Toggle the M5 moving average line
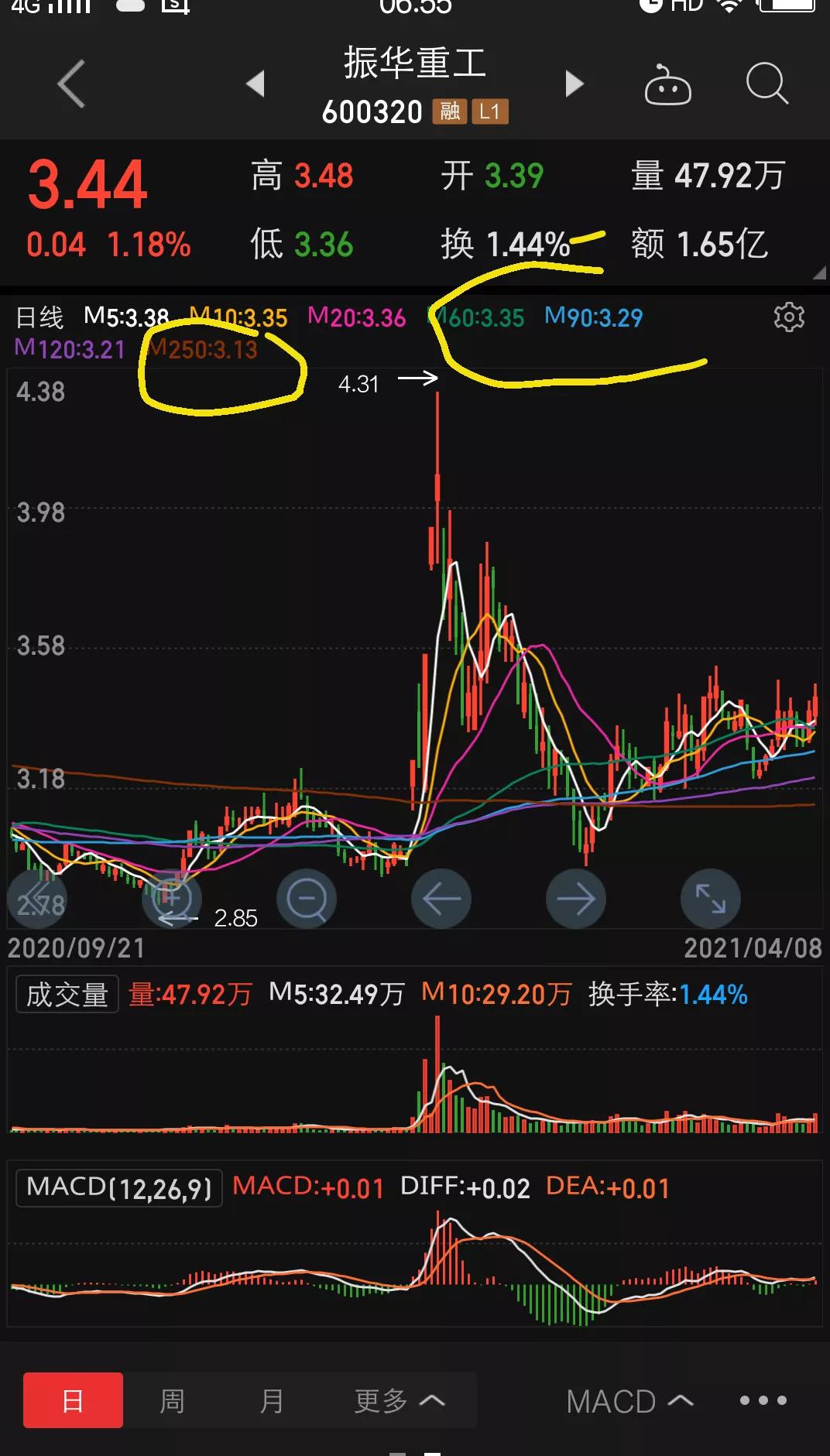830x1456 pixels. tap(128, 317)
